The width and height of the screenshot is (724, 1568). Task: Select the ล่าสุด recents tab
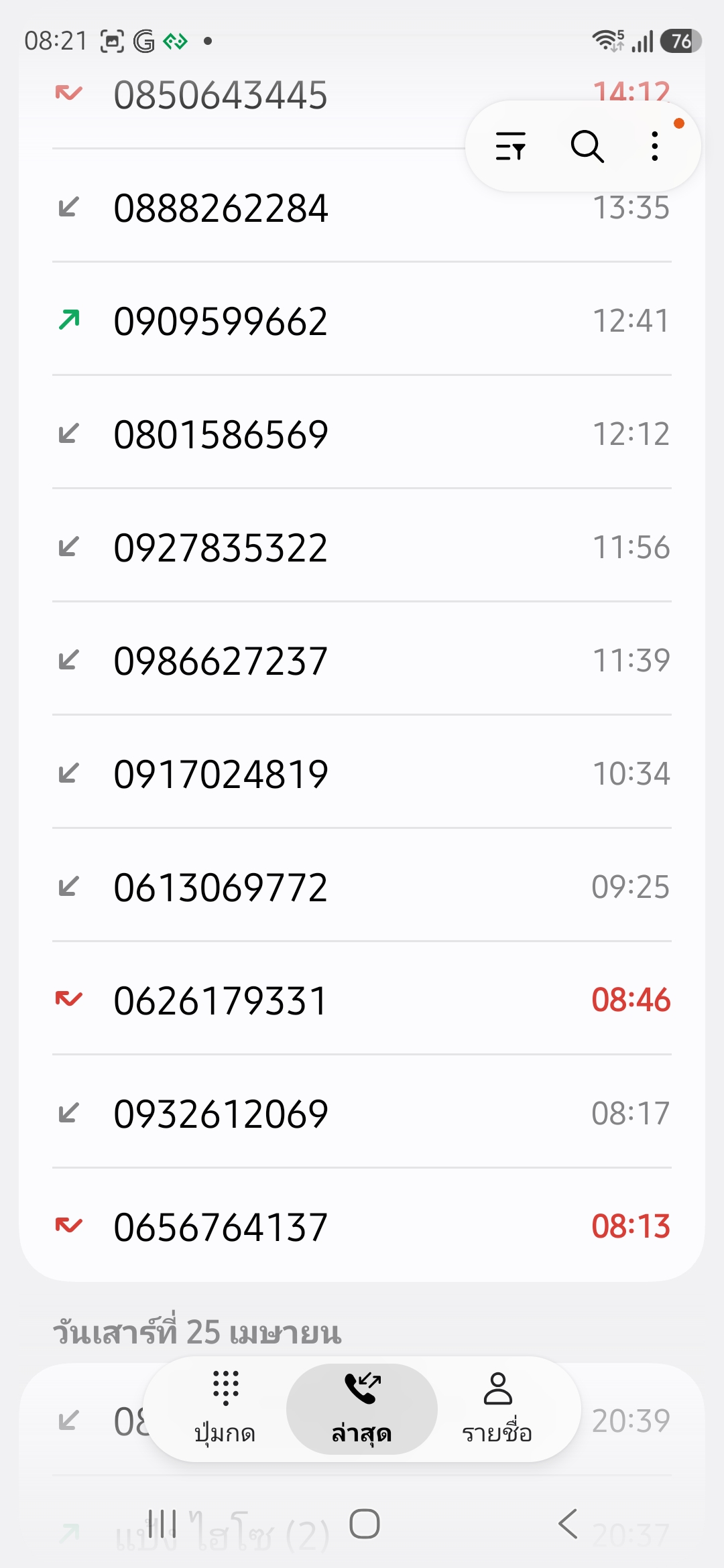pos(362,1408)
